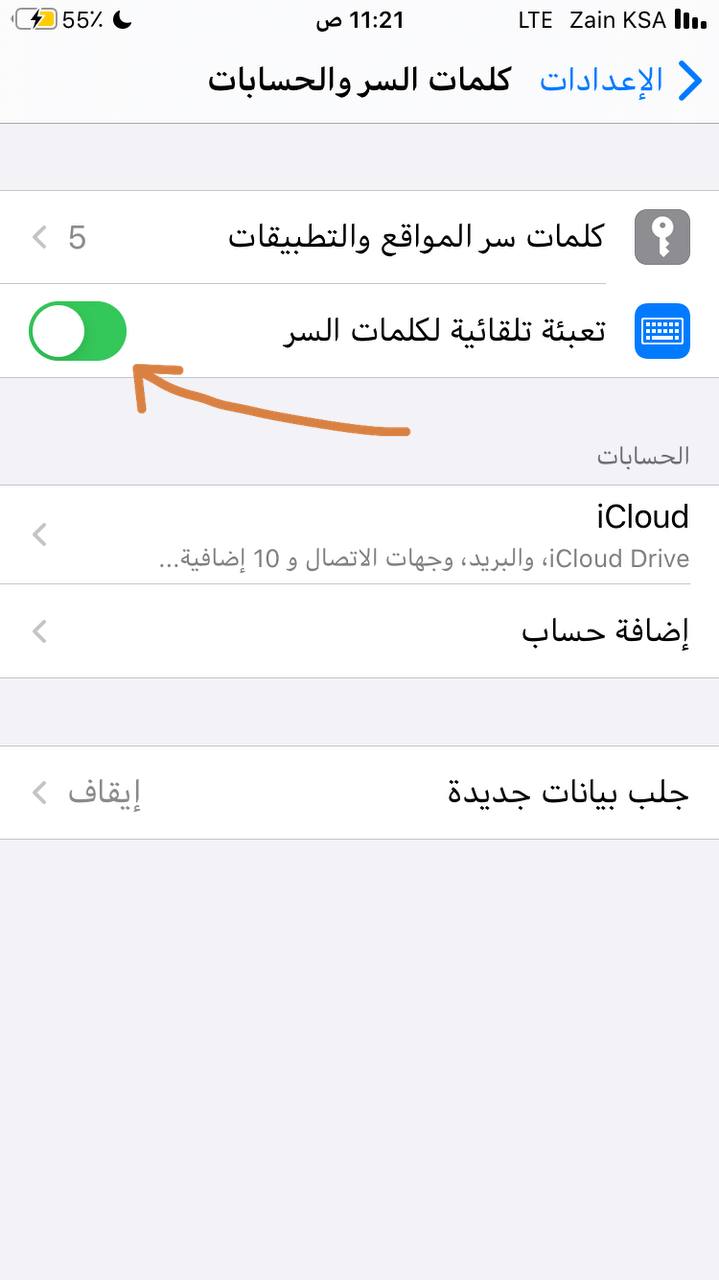
Task: Turn off تعبئة تلقائية لكلمات السر
Action: 78,330
